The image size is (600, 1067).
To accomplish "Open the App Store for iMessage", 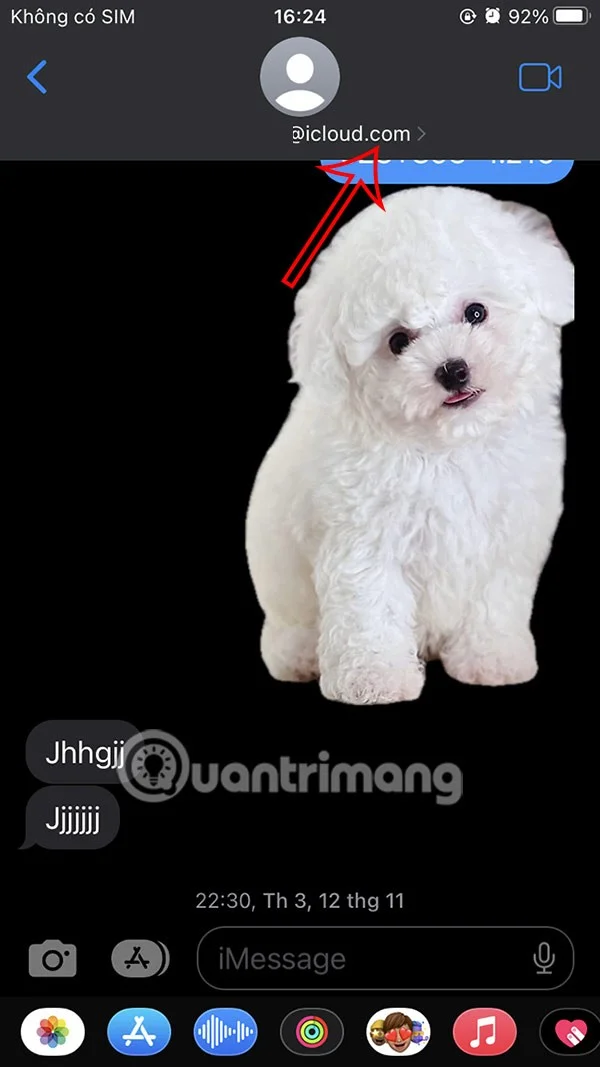I will coord(139,1031).
